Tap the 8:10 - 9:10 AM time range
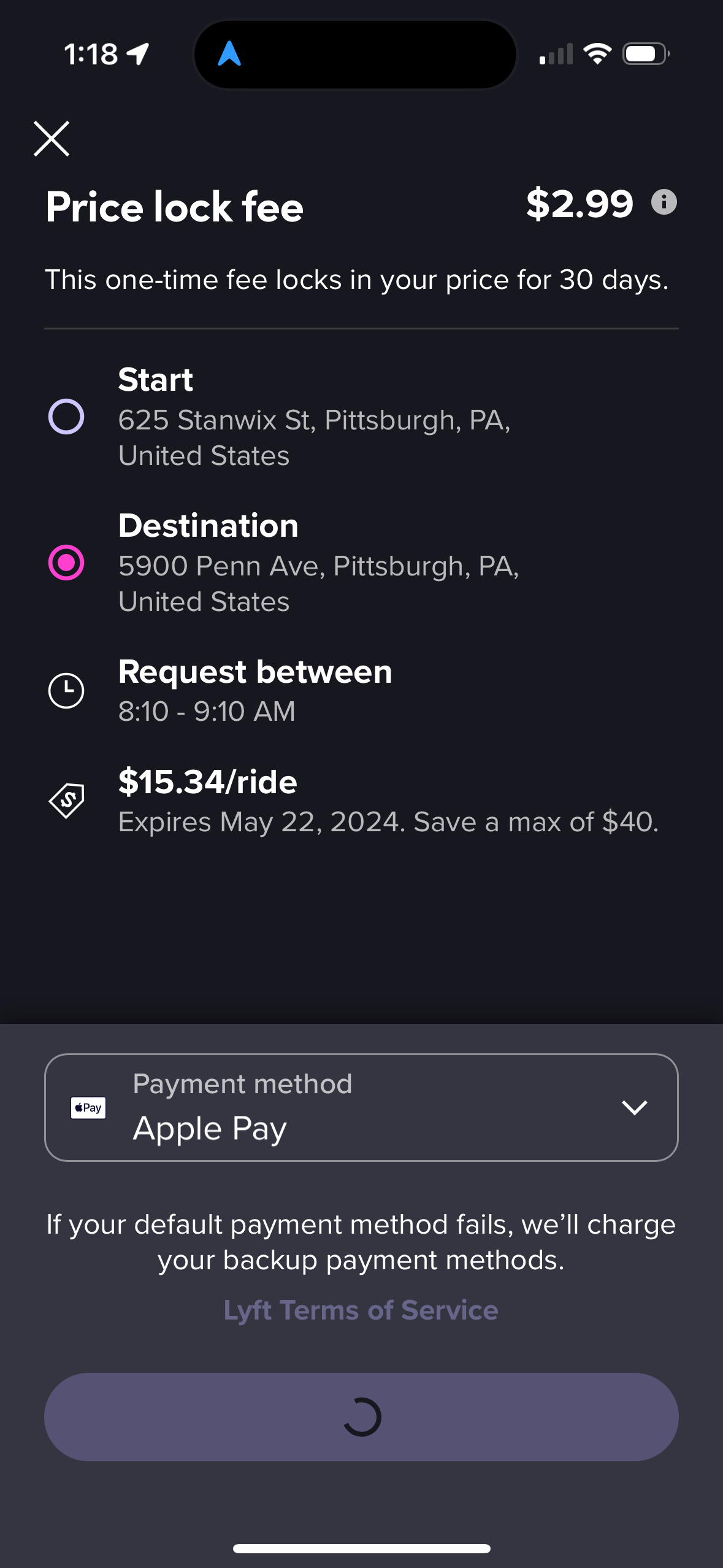This screenshot has width=723, height=1568. point(207,710)
